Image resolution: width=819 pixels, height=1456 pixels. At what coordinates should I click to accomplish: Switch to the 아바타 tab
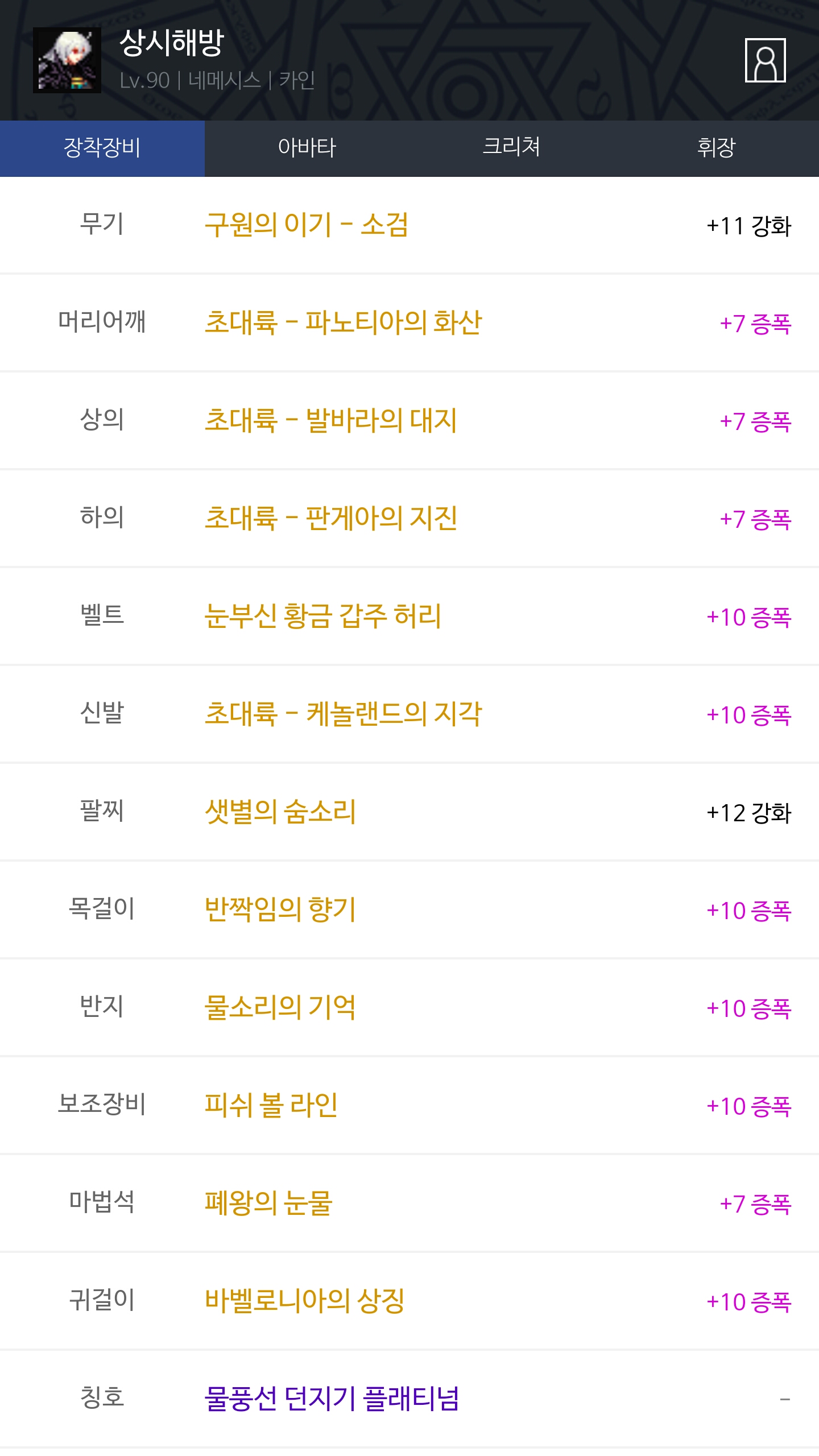[x=307, y=148]
